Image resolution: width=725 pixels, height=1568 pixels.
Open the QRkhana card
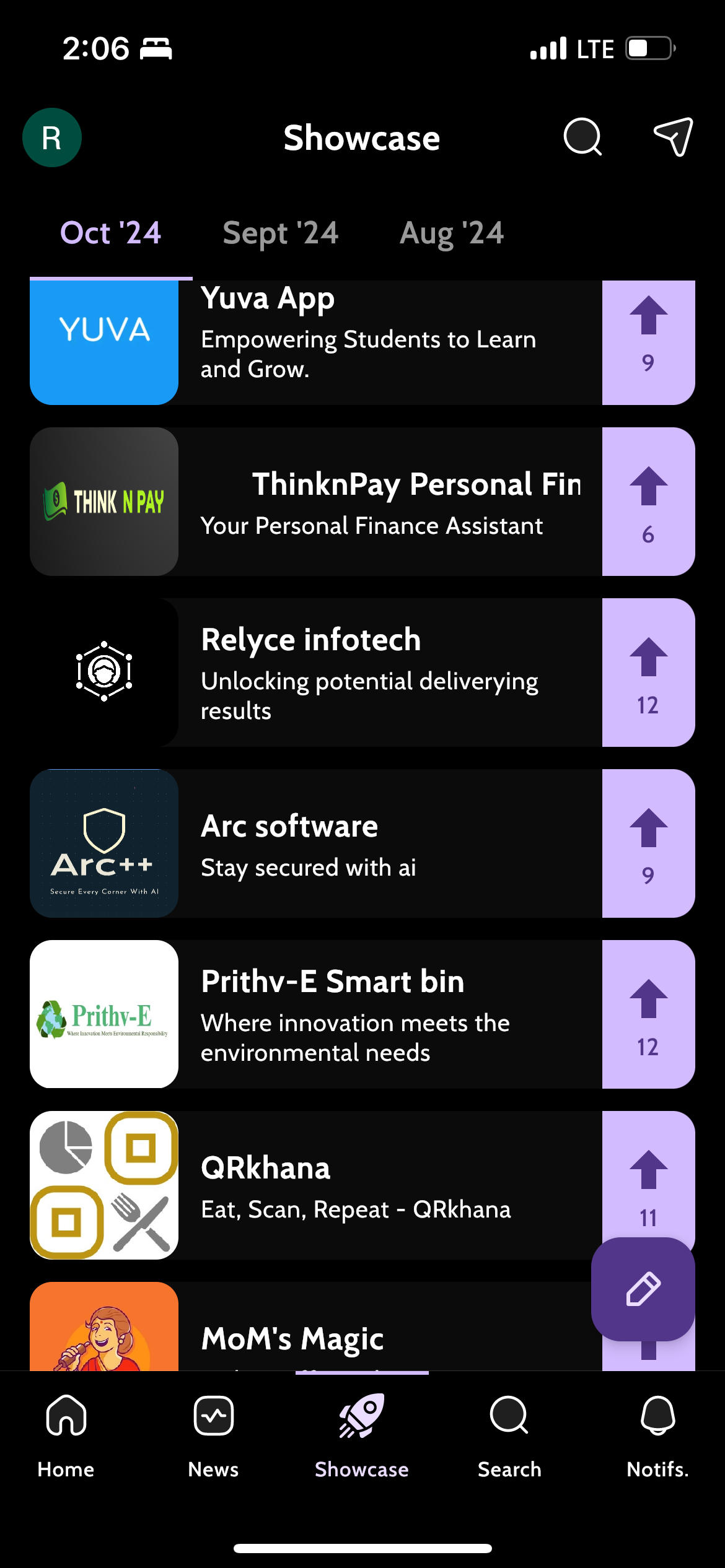(372, 1185)
